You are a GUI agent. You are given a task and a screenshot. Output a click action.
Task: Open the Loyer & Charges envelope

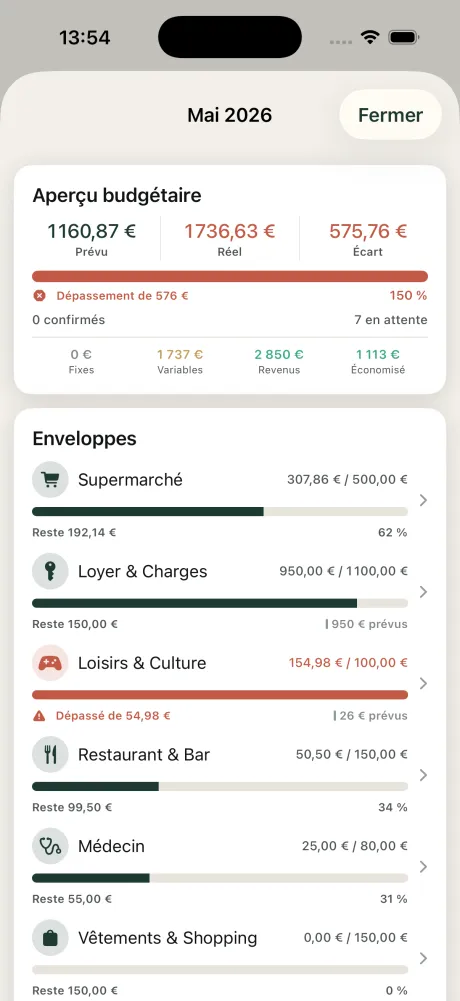[x=230, y=592]
